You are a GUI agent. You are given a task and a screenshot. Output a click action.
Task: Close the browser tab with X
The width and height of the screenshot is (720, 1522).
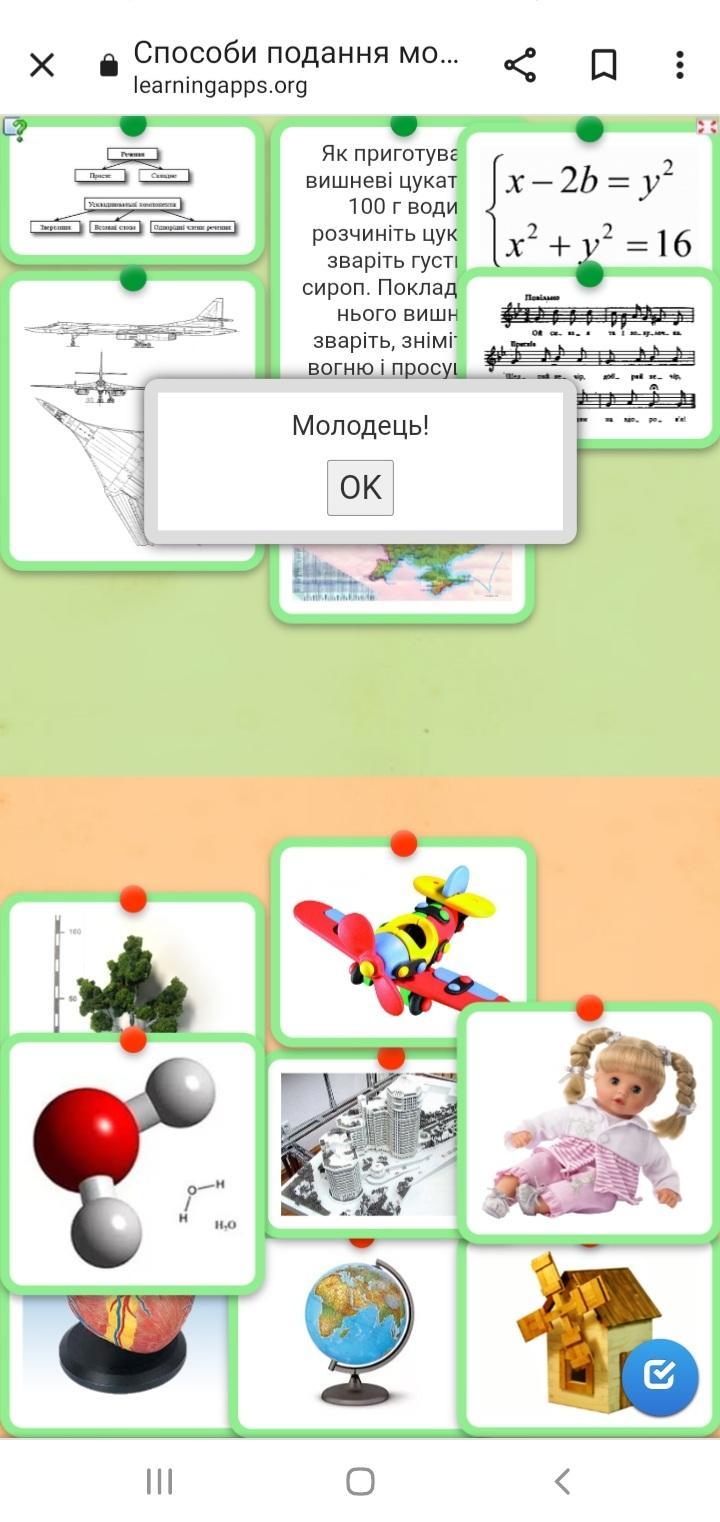pyautogui.click(x=42, y=66)
